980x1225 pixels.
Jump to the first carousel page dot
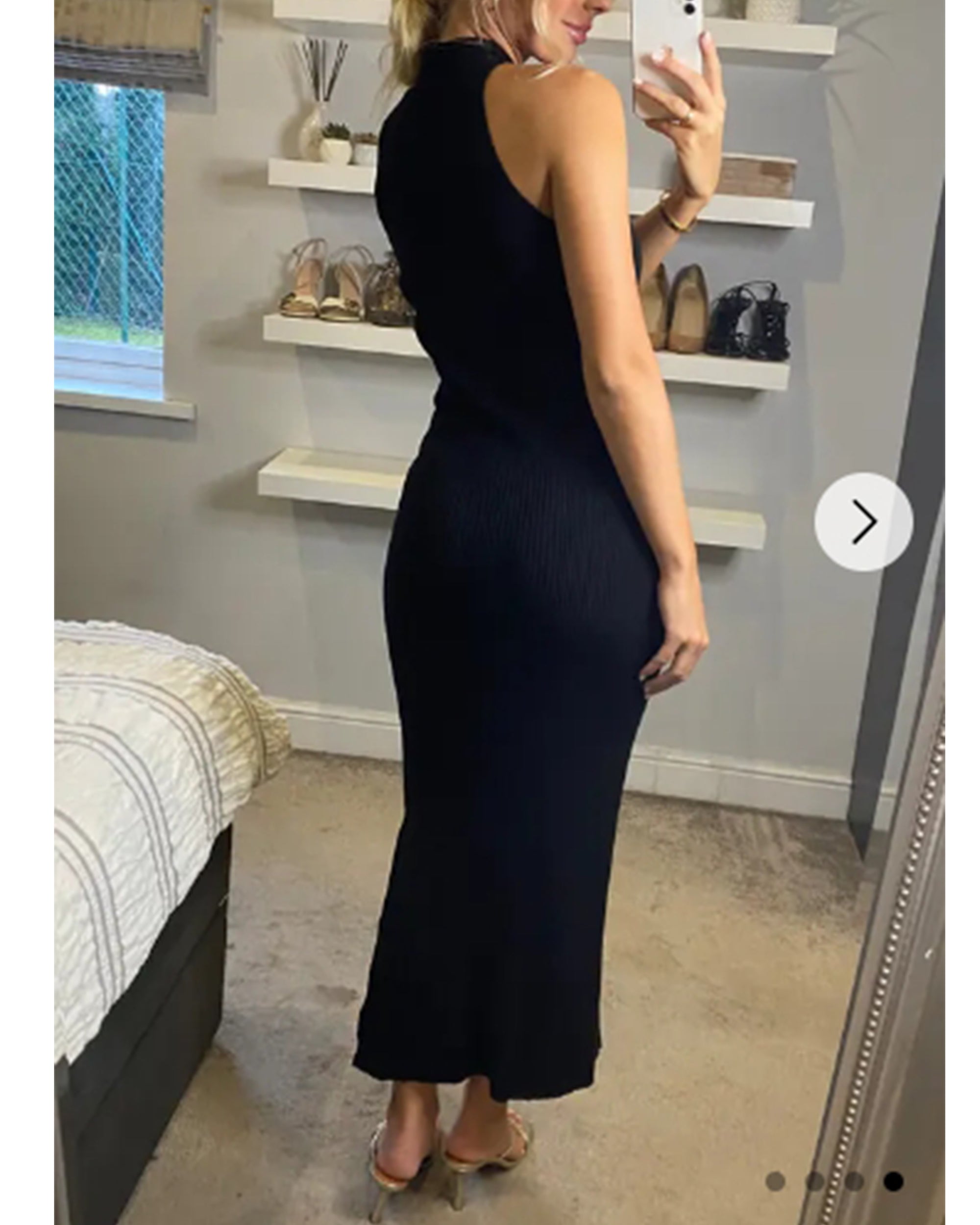(x=776, y=1181)
